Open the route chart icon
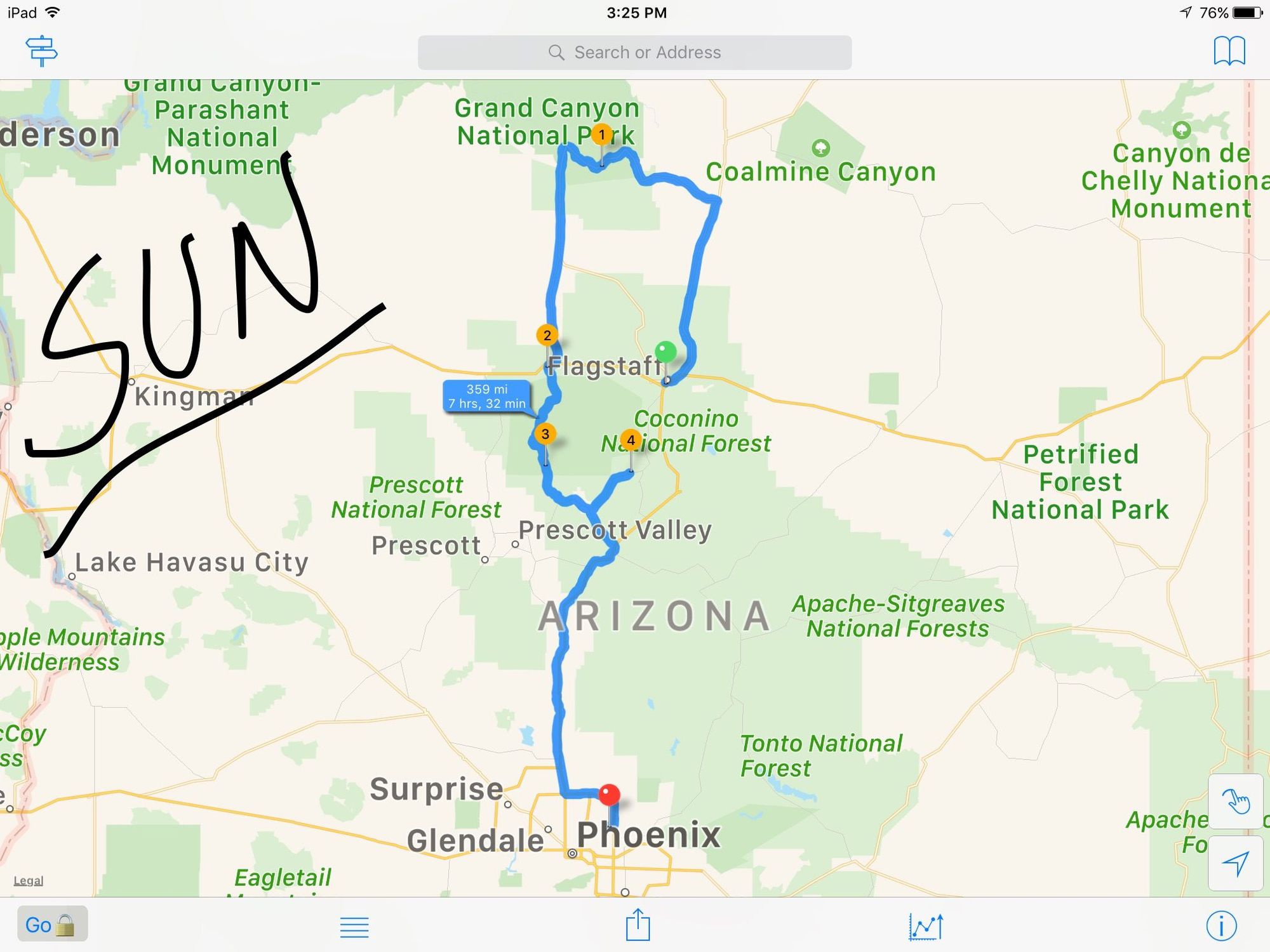The width and height of the screenshot is (1270, 952). point(926,927)
